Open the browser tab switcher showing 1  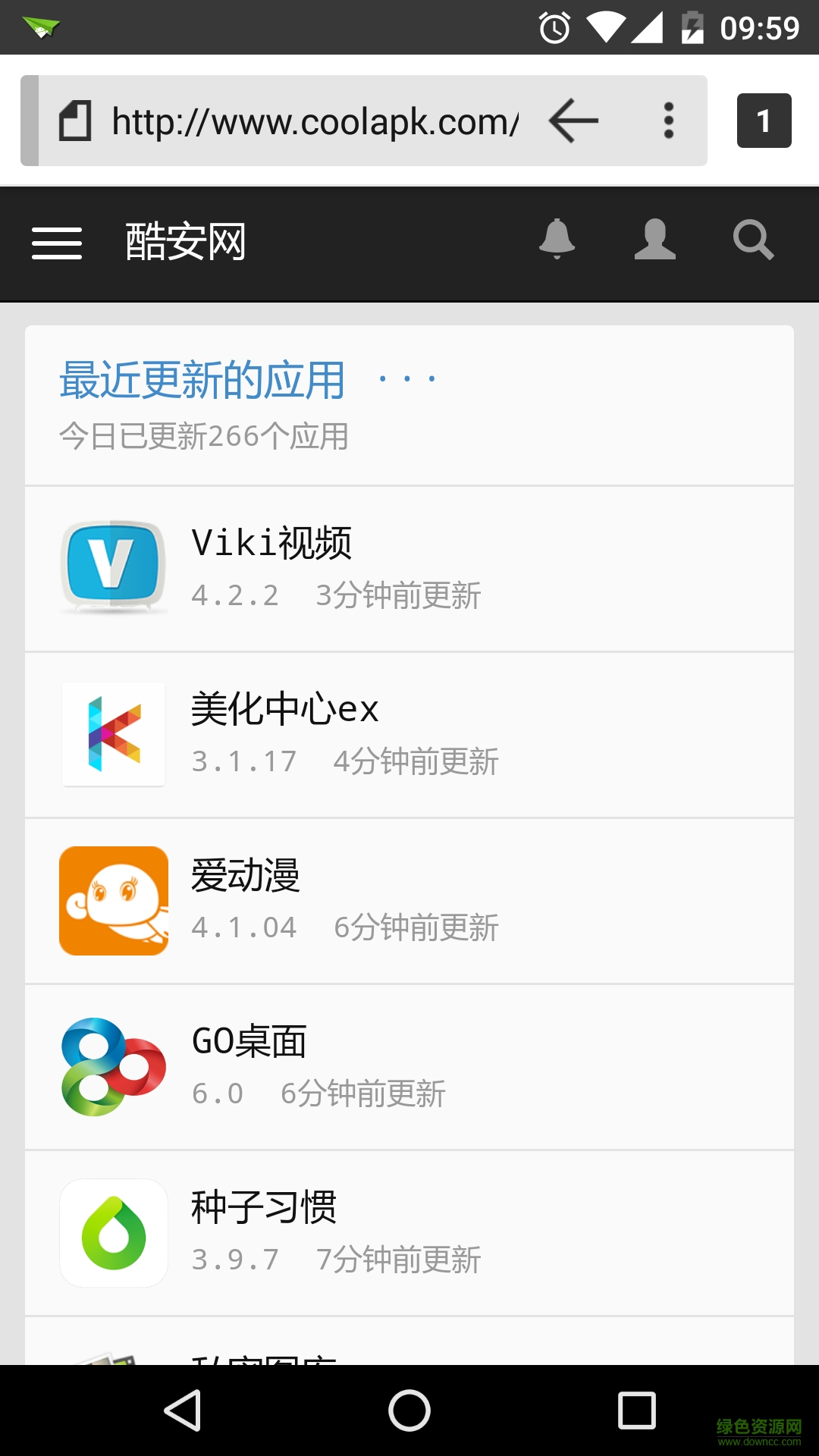pos(764,120)
